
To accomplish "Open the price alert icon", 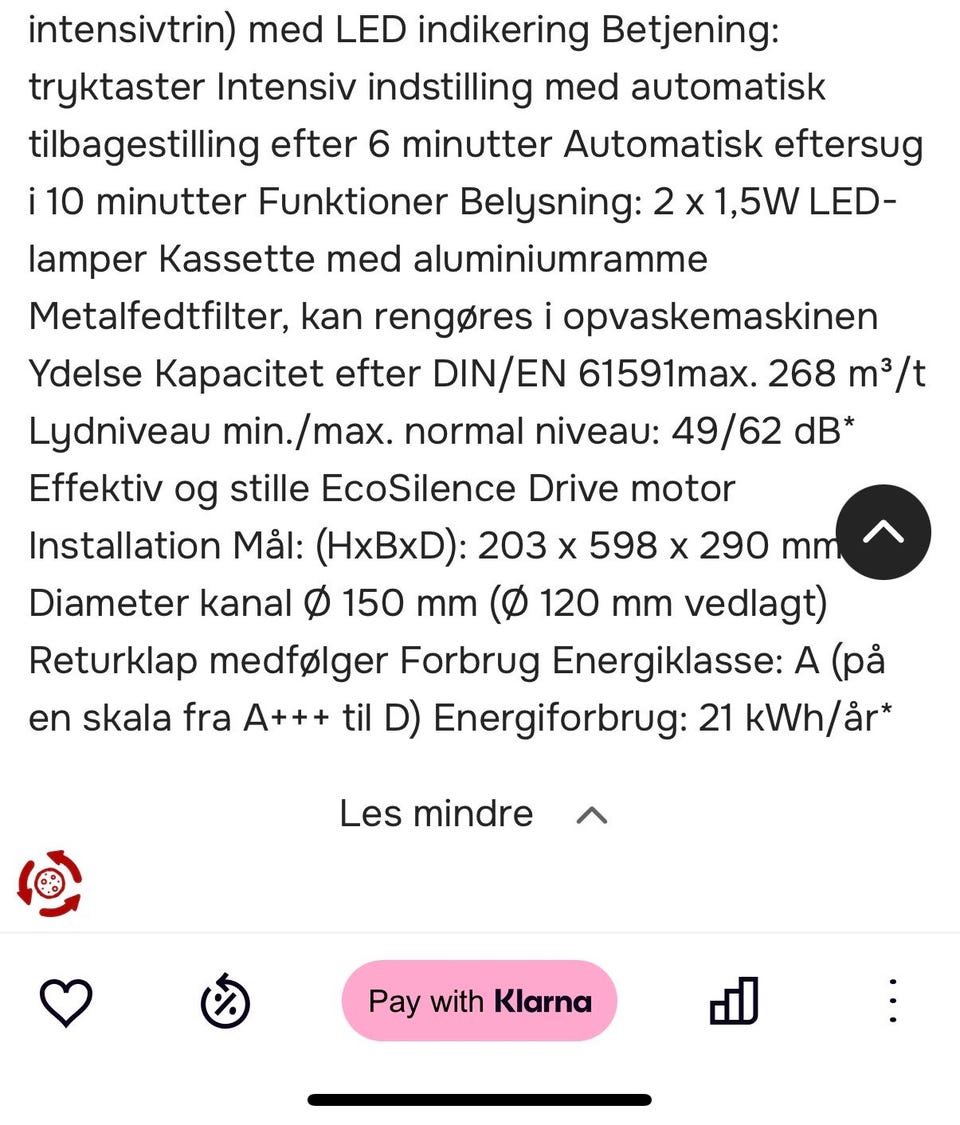I will [x=225, y=1001].
